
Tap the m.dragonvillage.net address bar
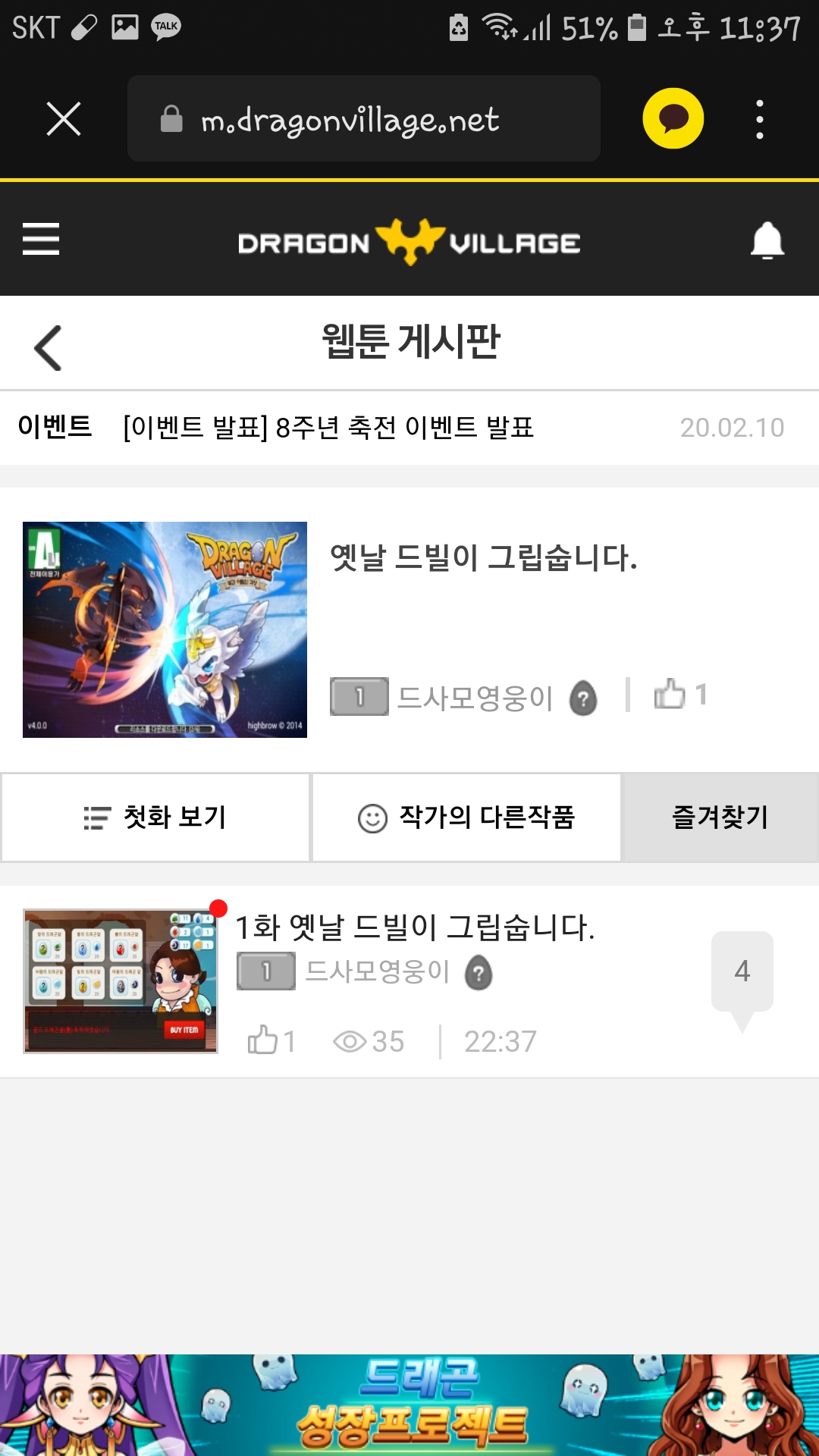point(364,119)
